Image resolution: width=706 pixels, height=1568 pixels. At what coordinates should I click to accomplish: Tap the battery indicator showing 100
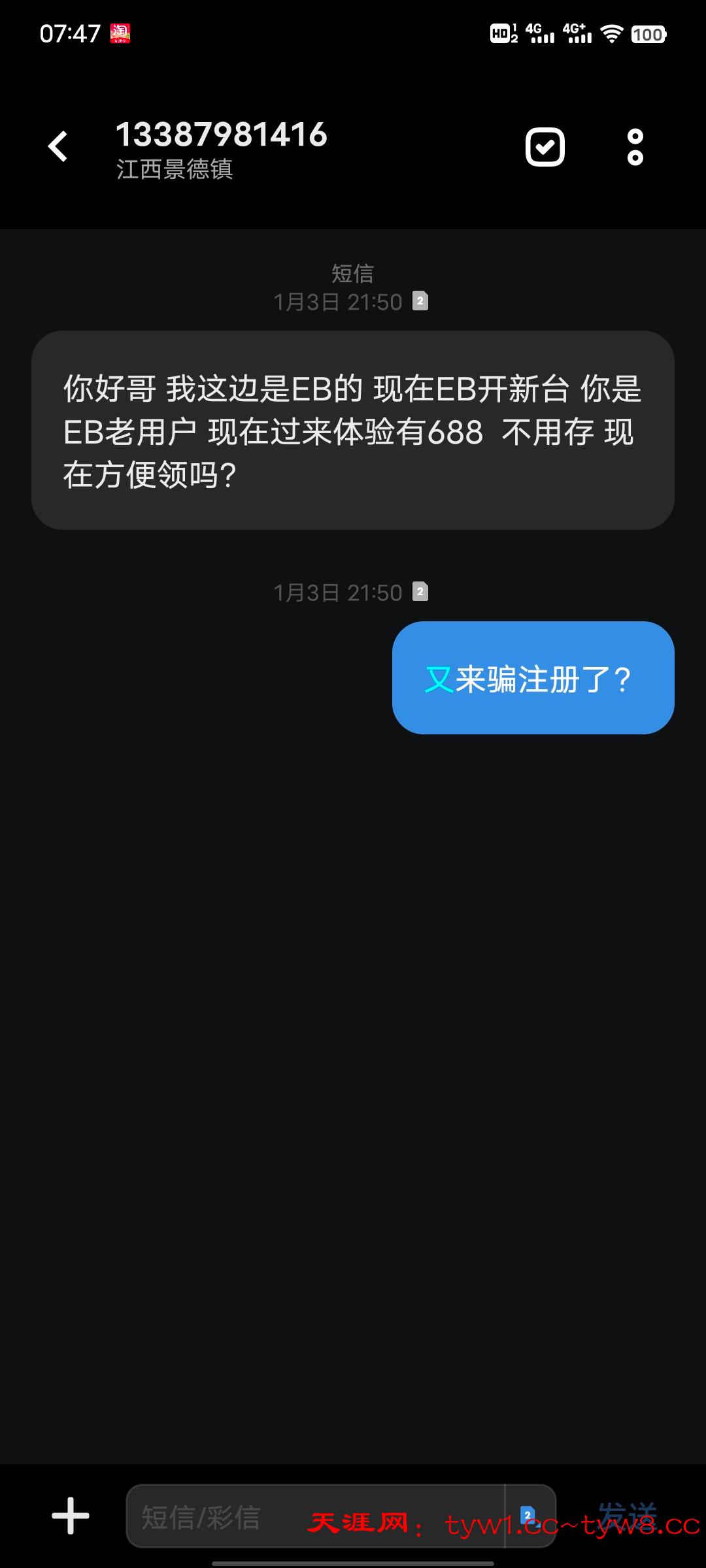click(649, 34)
